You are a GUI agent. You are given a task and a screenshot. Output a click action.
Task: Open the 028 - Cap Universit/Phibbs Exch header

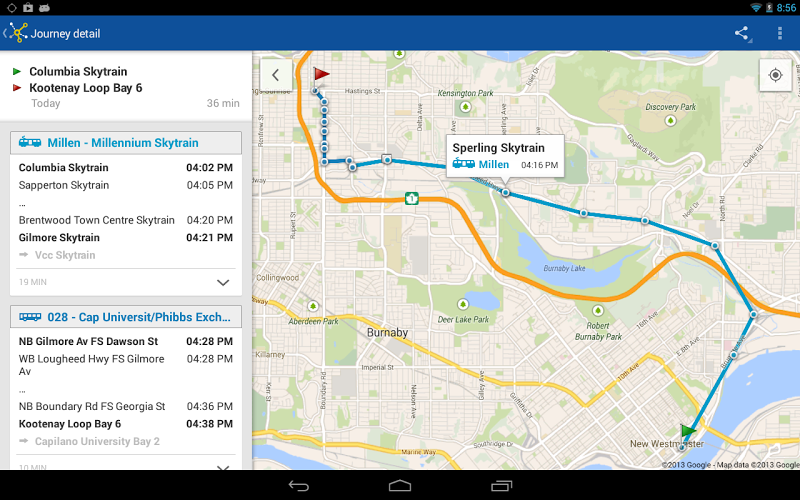(x=126, y=317)
